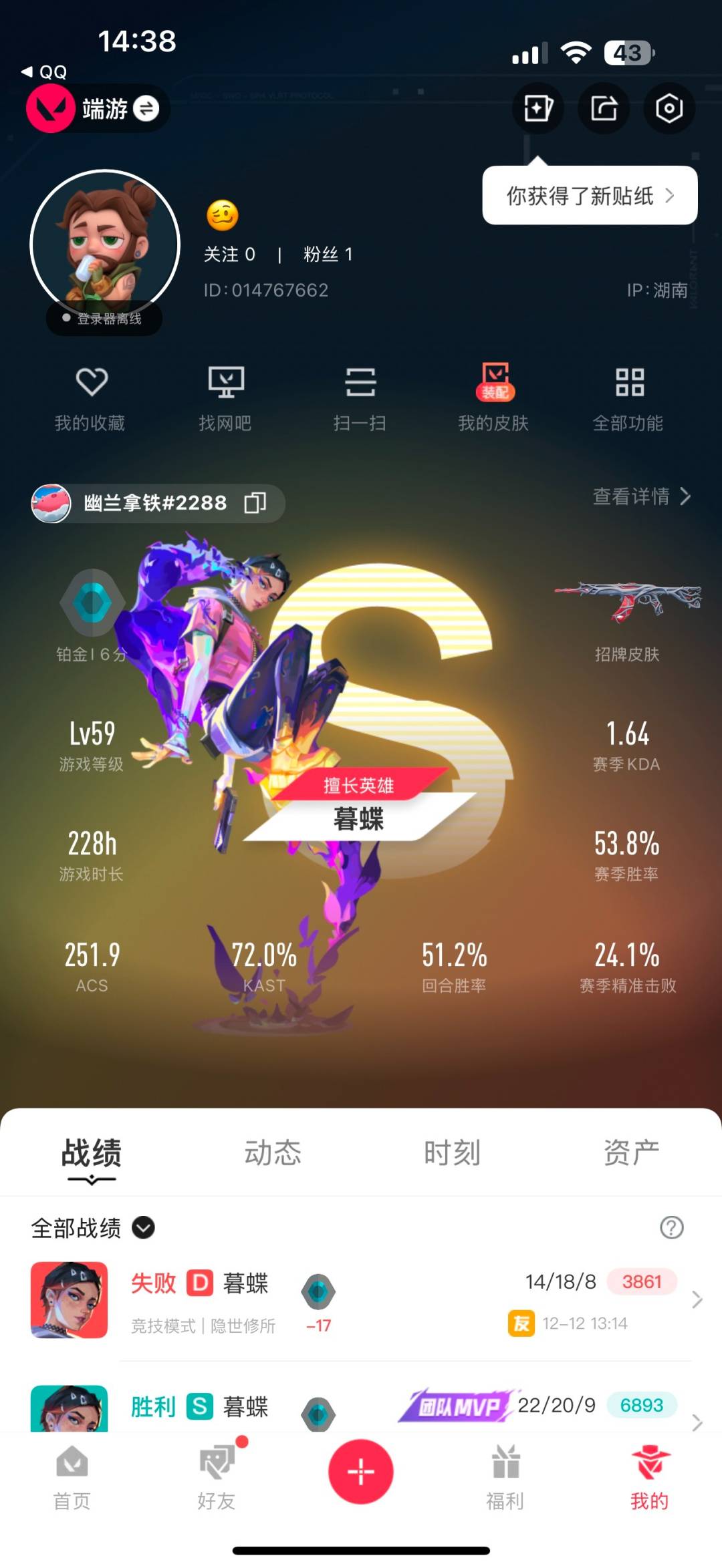Copy Riot ID 幽兰拿铁#2288 via copy icon
The image size is (722, 1568).
point(256,503)
